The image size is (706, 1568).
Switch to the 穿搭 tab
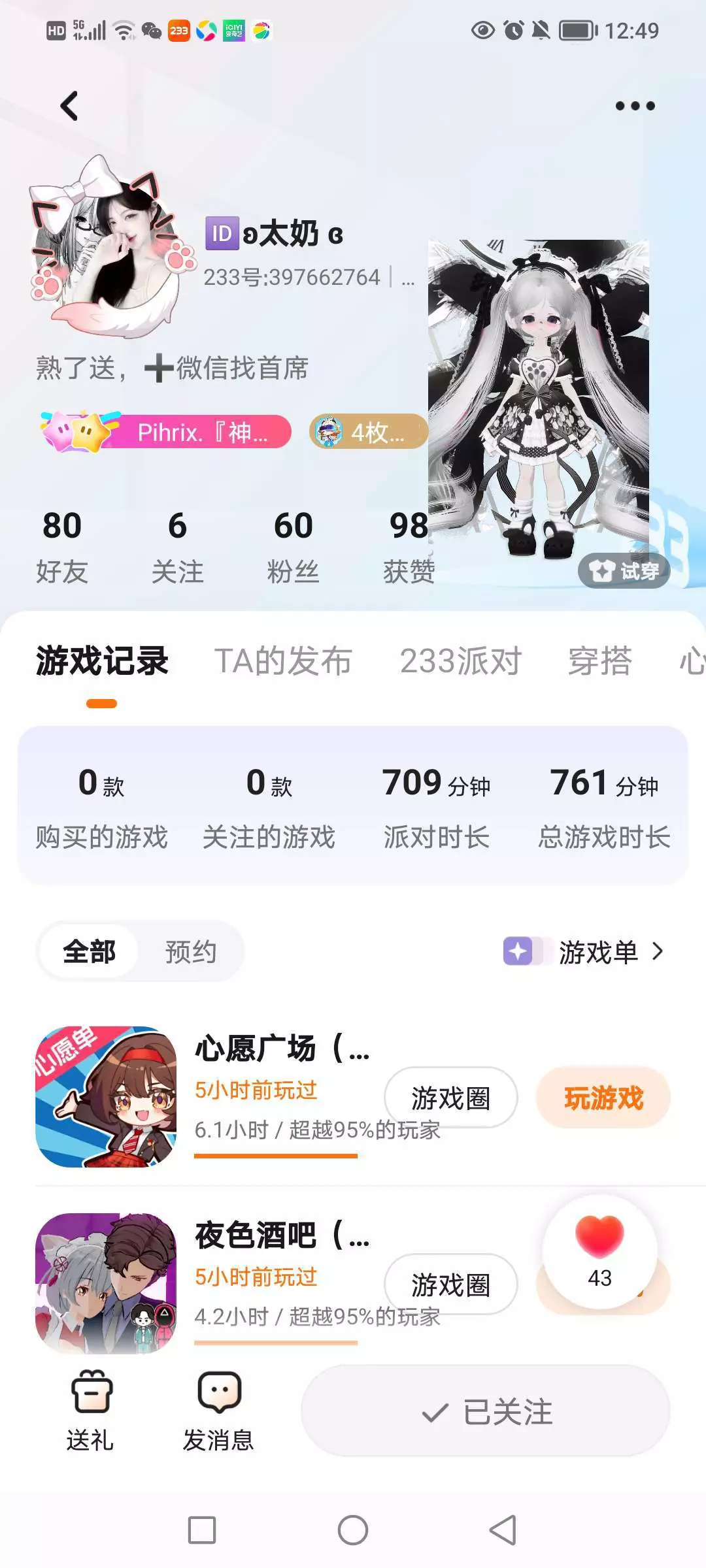[600, 661]
